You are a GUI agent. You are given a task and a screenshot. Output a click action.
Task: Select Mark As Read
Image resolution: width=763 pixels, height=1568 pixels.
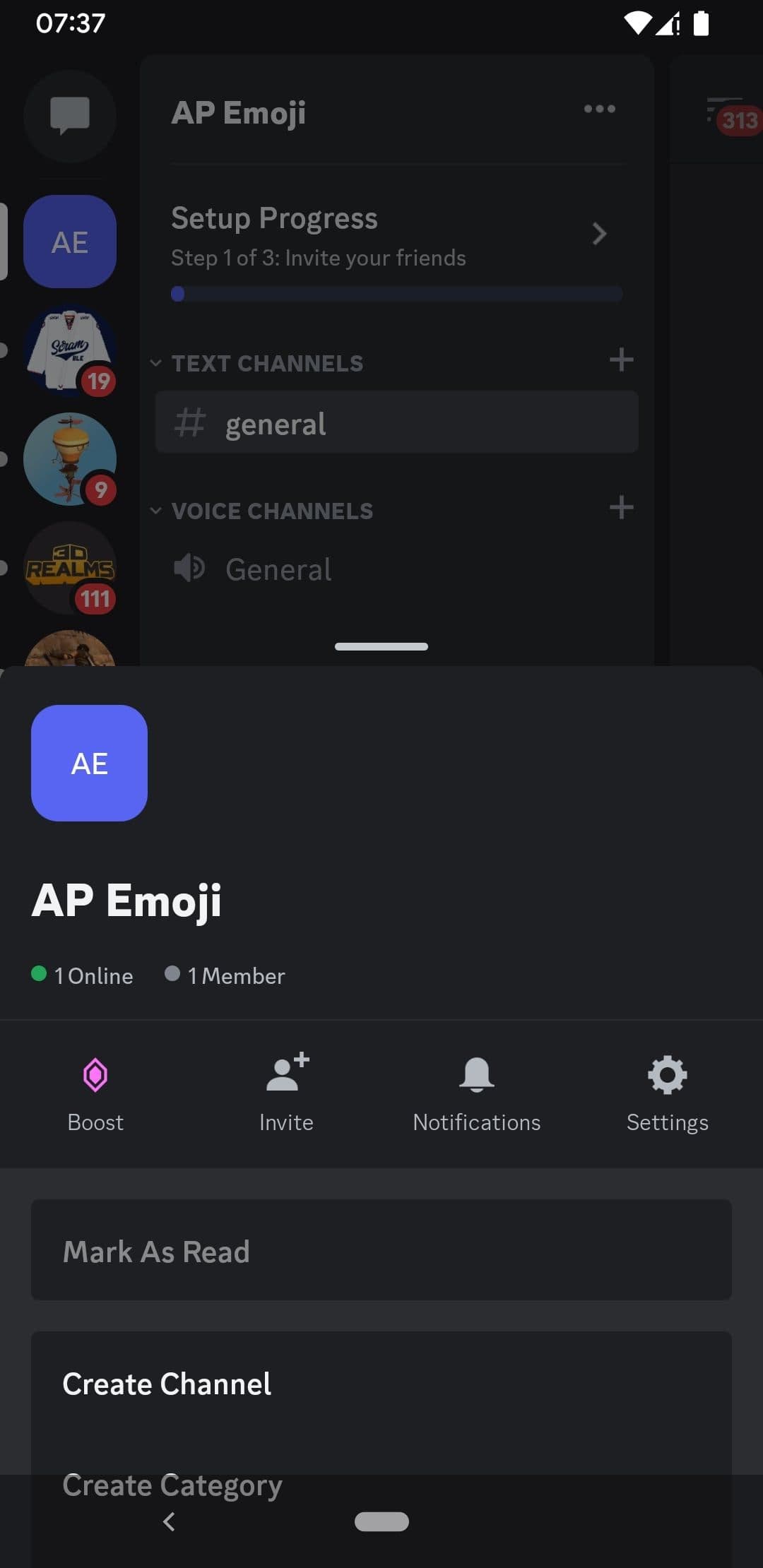point(381,1251)
